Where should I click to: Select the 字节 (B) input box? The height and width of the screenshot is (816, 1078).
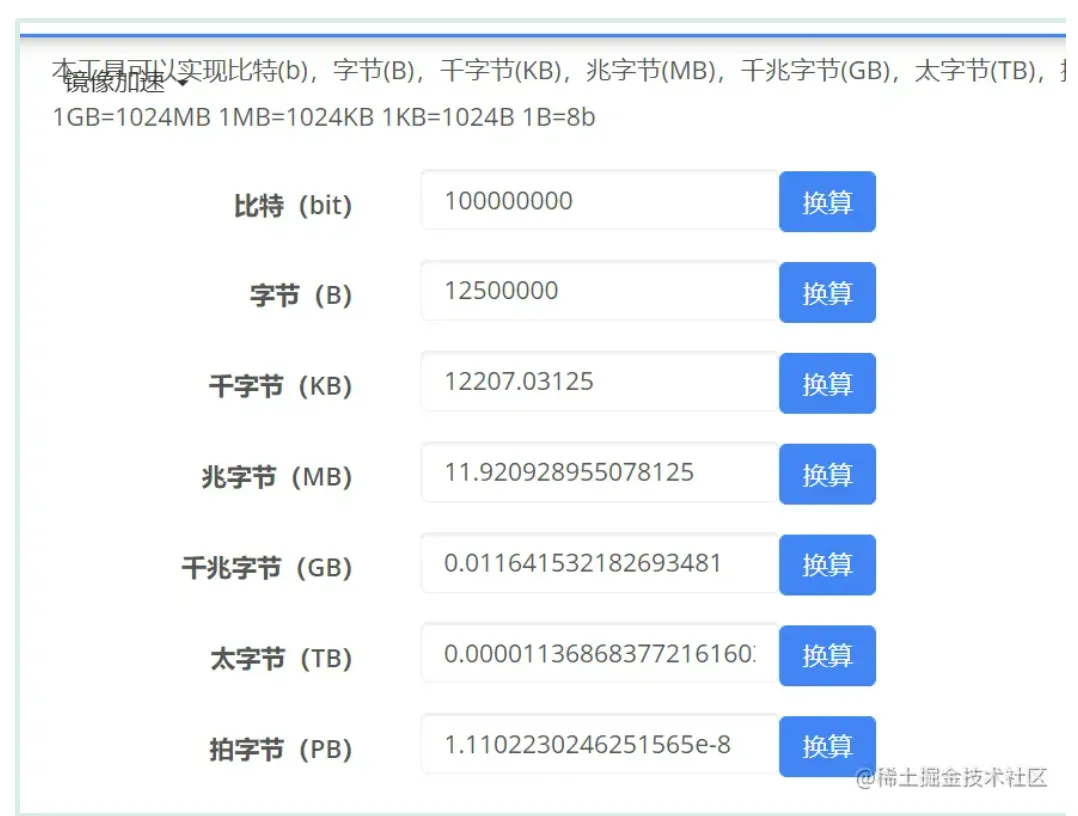tap(599, 291)
